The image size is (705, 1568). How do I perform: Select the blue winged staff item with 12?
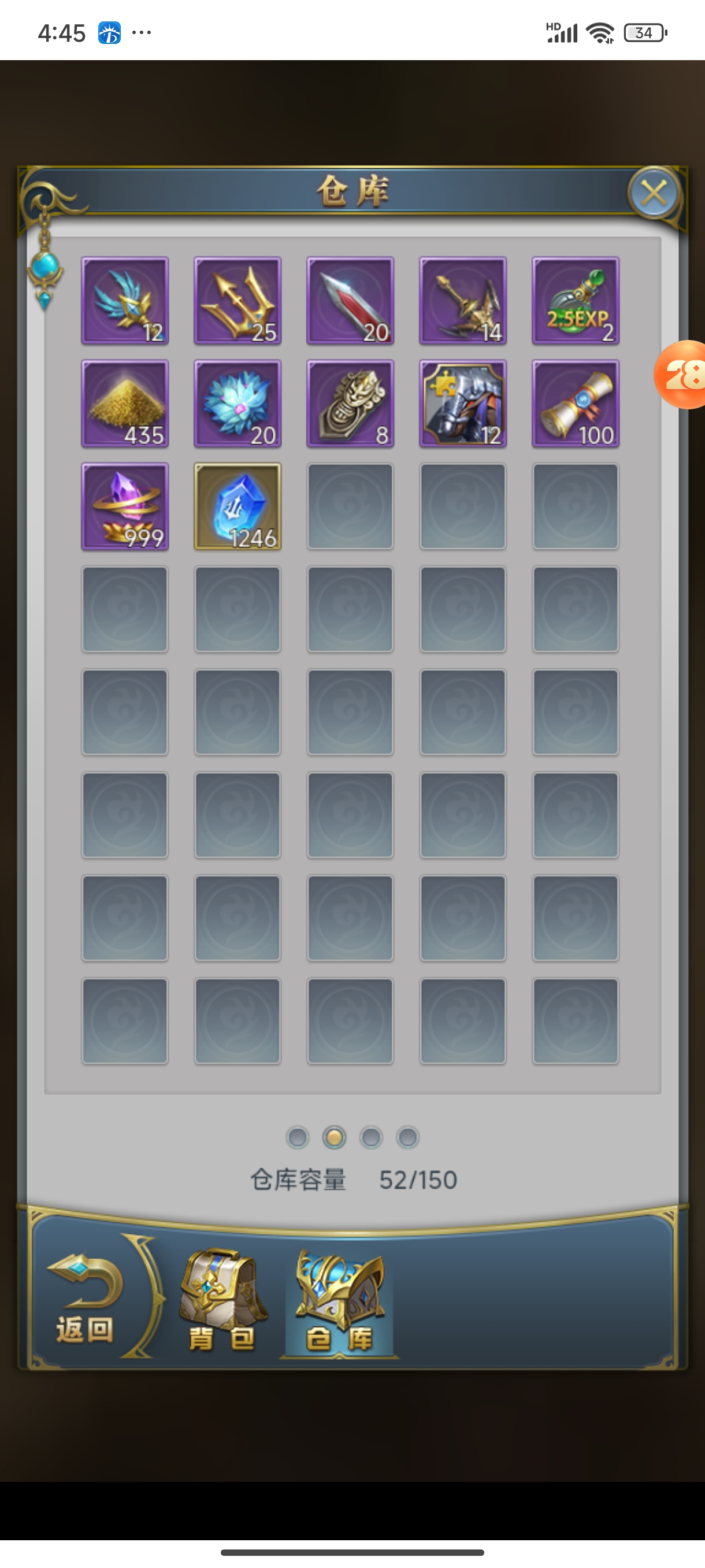click(125, 301)
